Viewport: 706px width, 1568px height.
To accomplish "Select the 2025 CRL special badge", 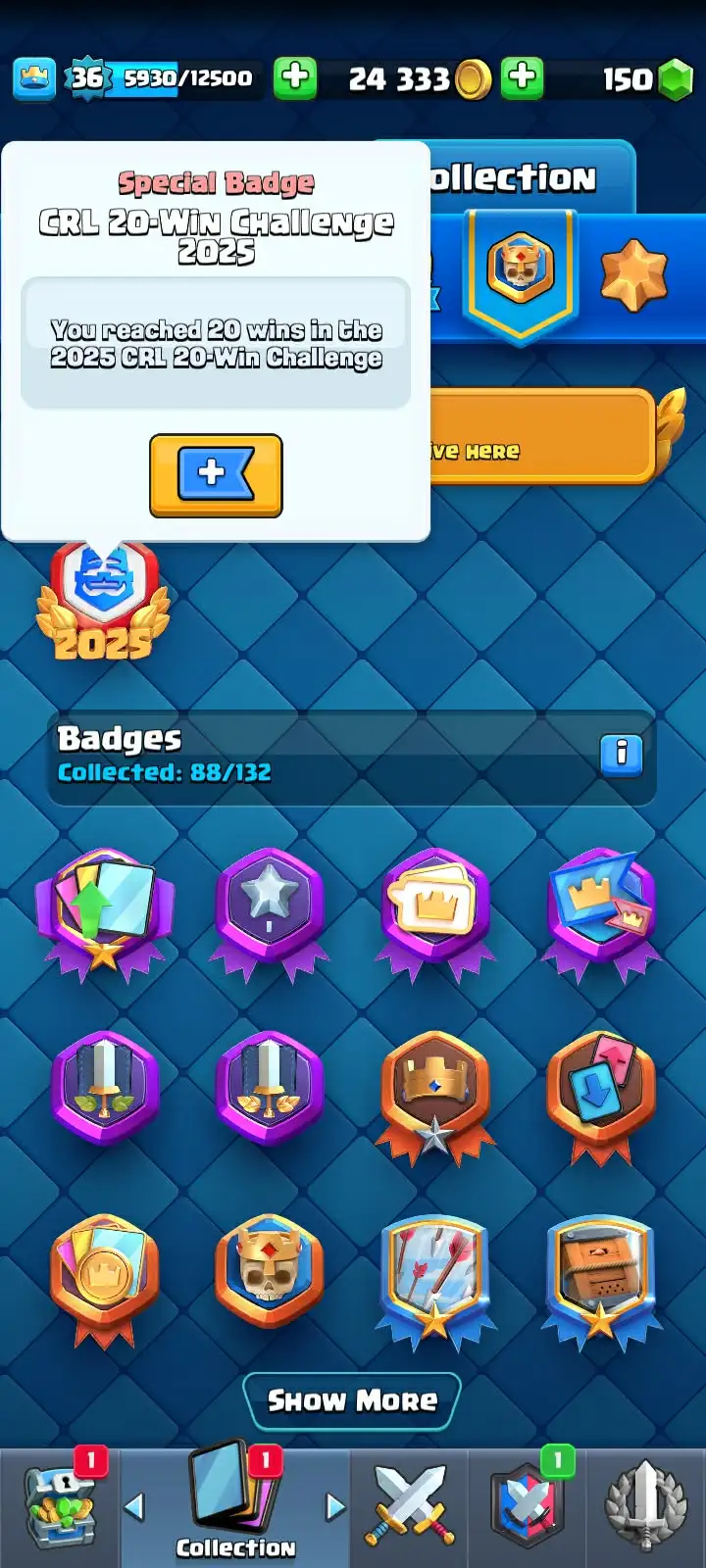I will [x=103, y=600].
